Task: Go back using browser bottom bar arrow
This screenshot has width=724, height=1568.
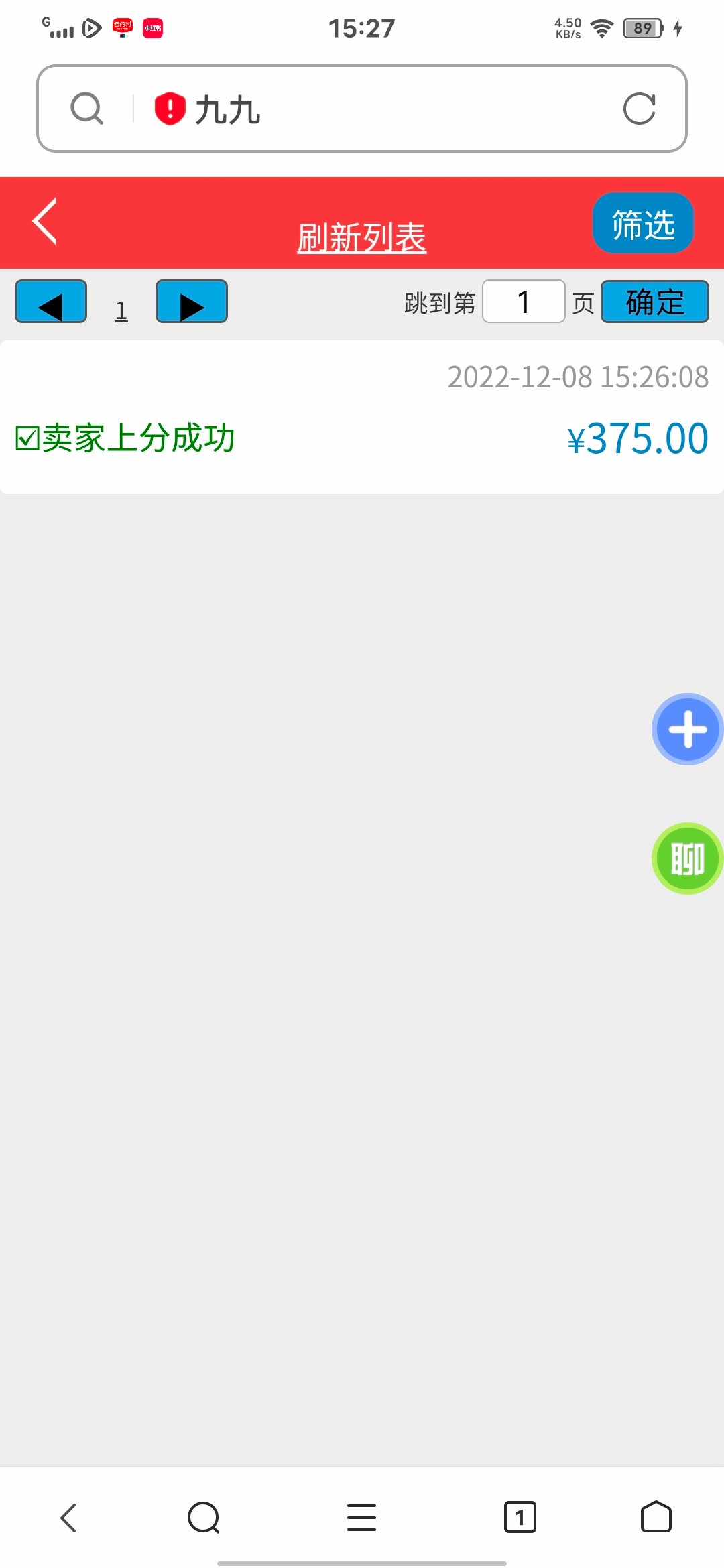Action: (x=68, y=1518)
